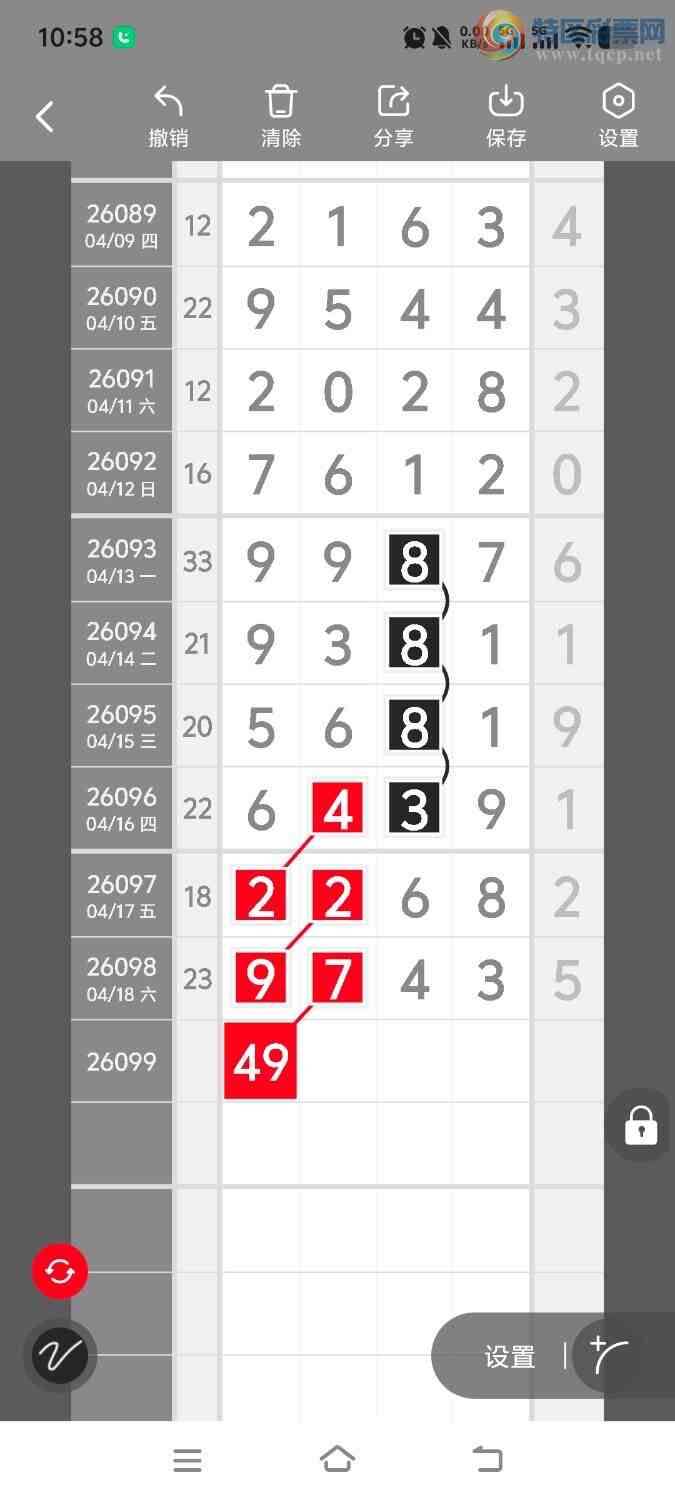This screenshot has height=1500, width=675.
Task: Go to the system home screen
Action: click(337, 1460)
